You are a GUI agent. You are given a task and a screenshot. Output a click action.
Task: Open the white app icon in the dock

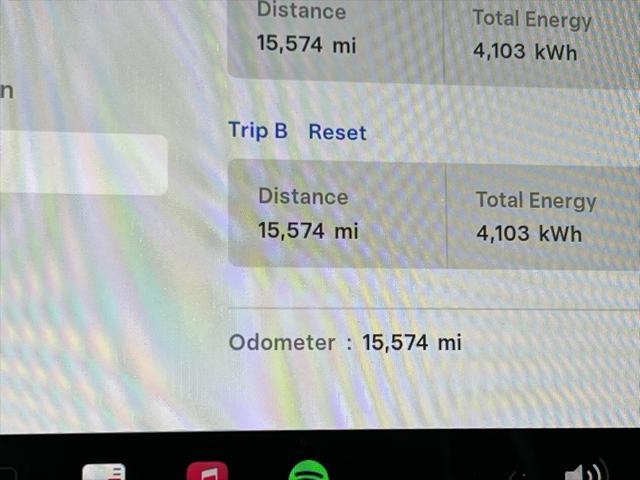point(104,472)
